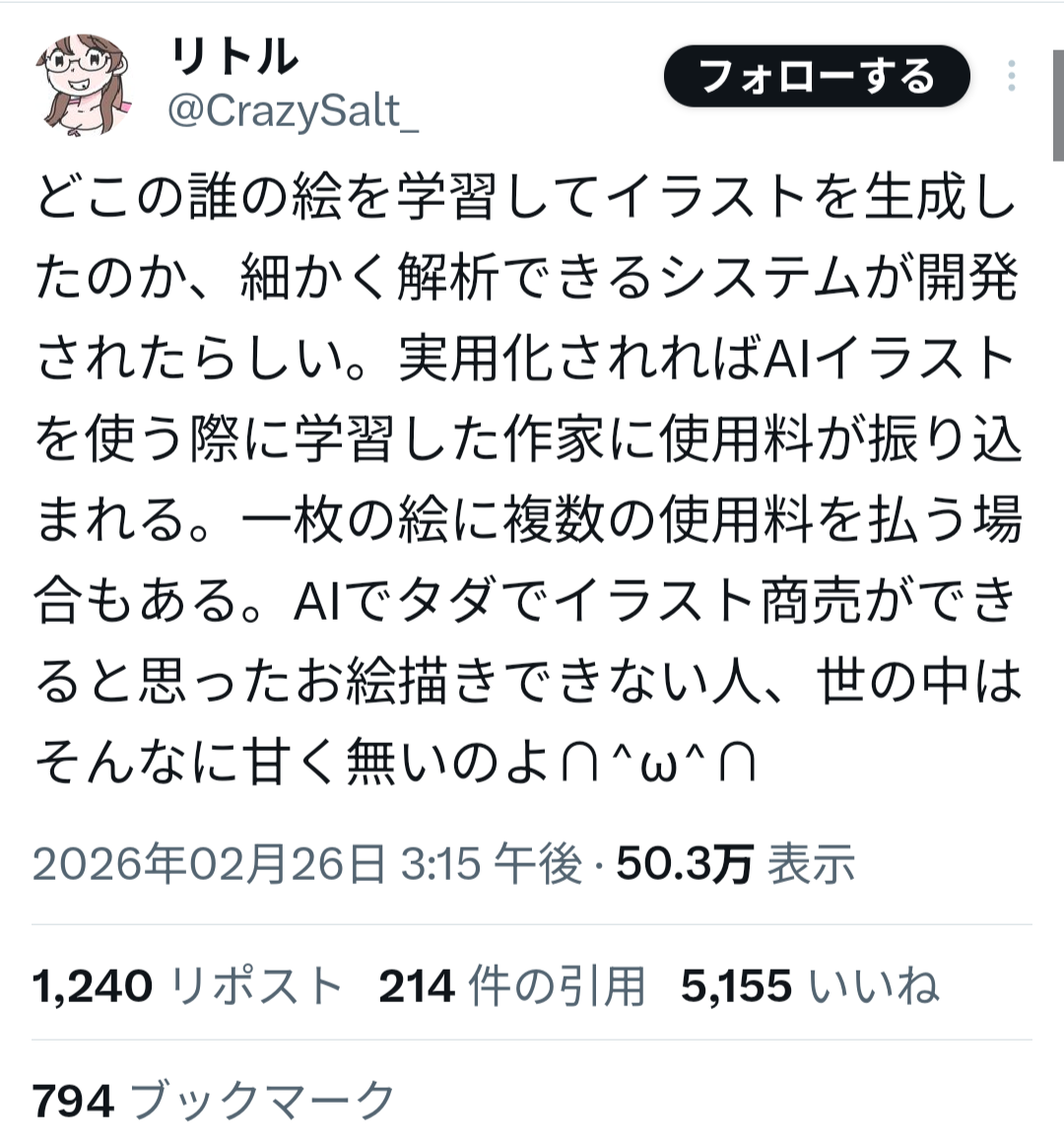View the 5,155 いいね likes list
1064x1143 pixels.
(809, 985)
